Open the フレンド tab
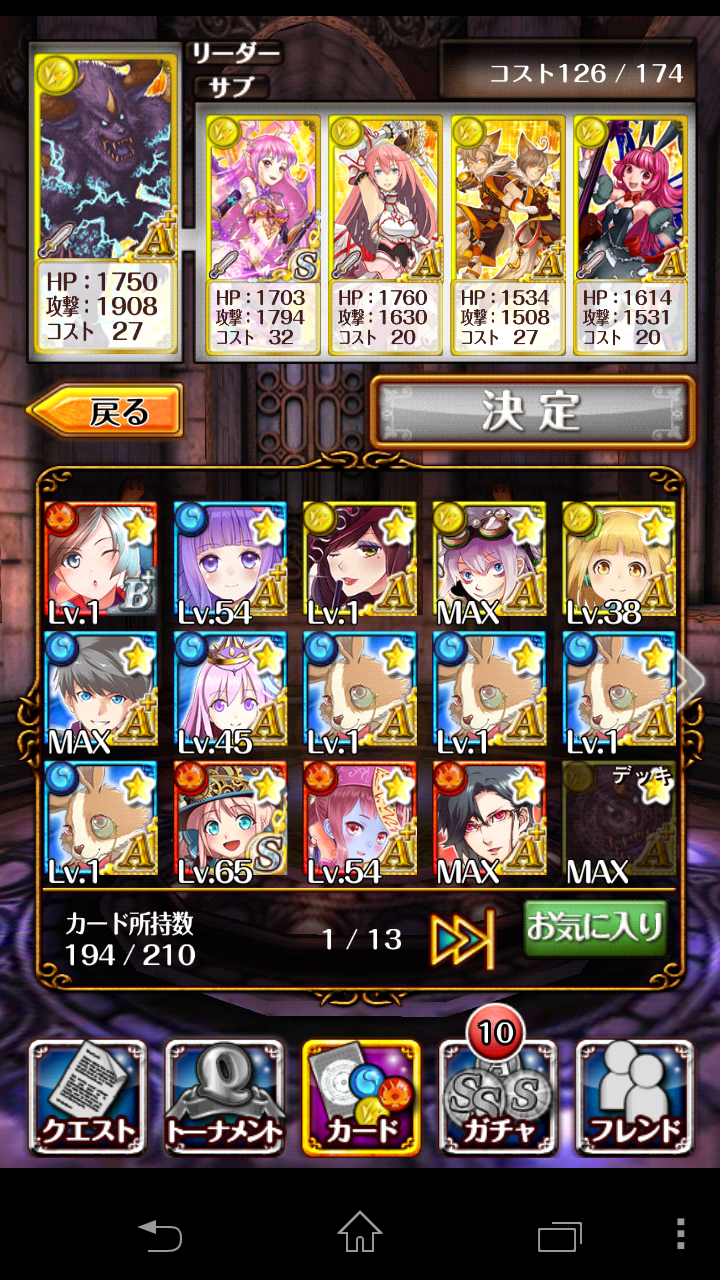This screenshot has height=1280, width=720. 633,1097
